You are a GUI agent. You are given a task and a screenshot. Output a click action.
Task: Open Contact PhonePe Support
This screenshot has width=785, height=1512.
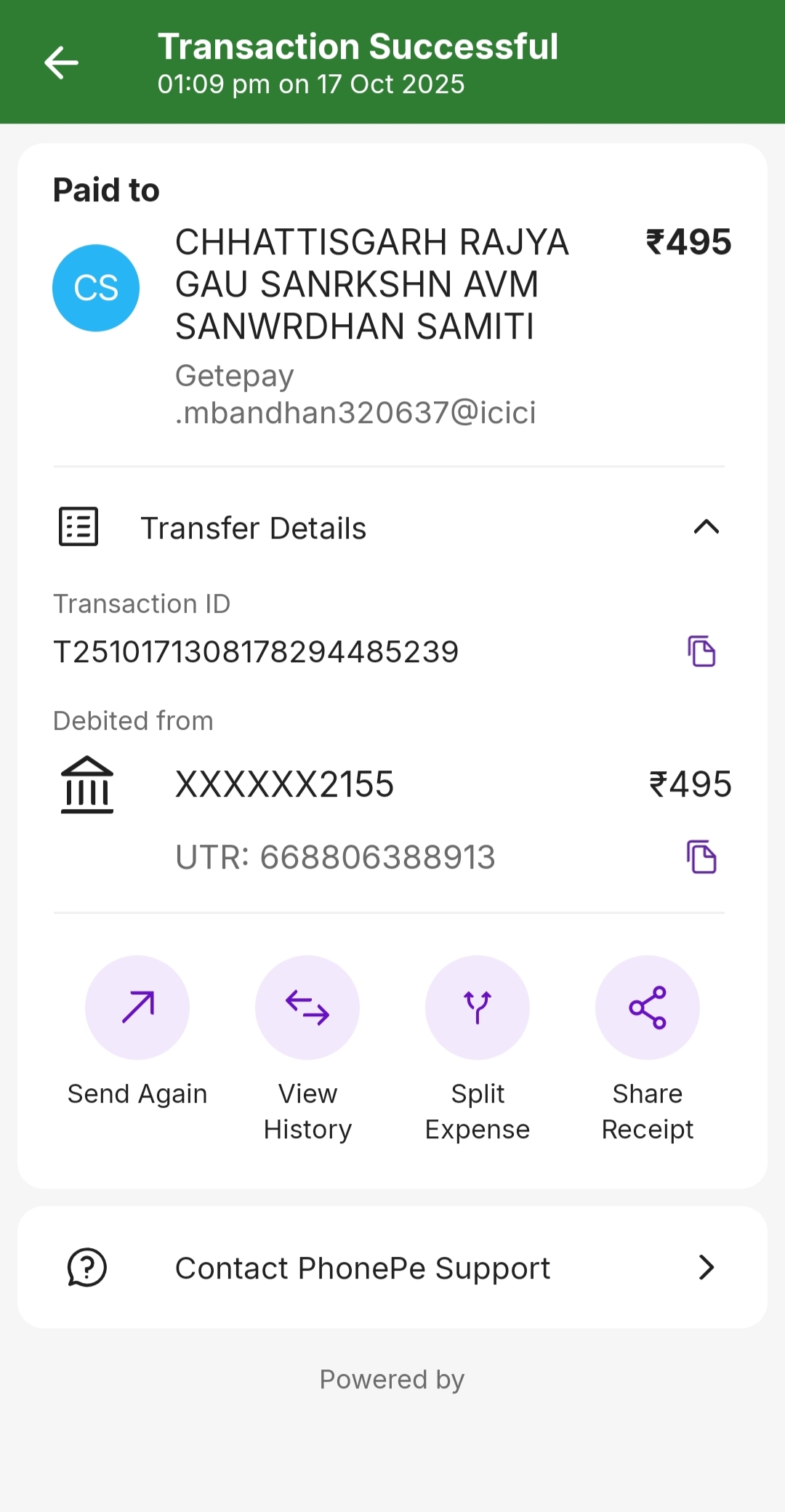392,1268
